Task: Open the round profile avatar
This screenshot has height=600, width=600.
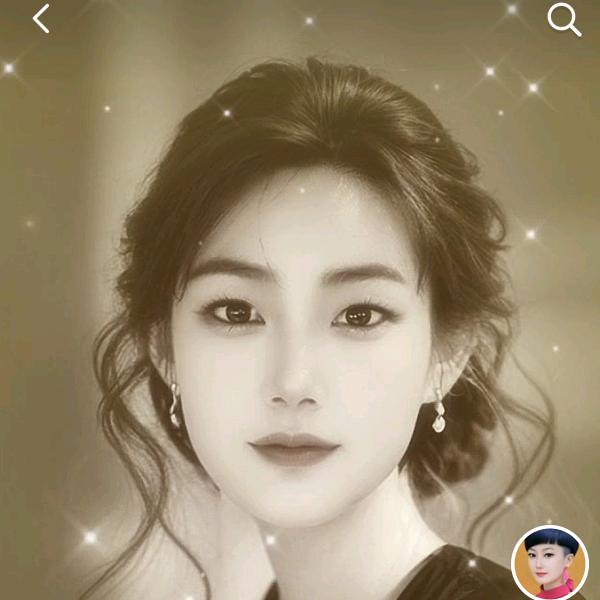Action: click(550, 562)
